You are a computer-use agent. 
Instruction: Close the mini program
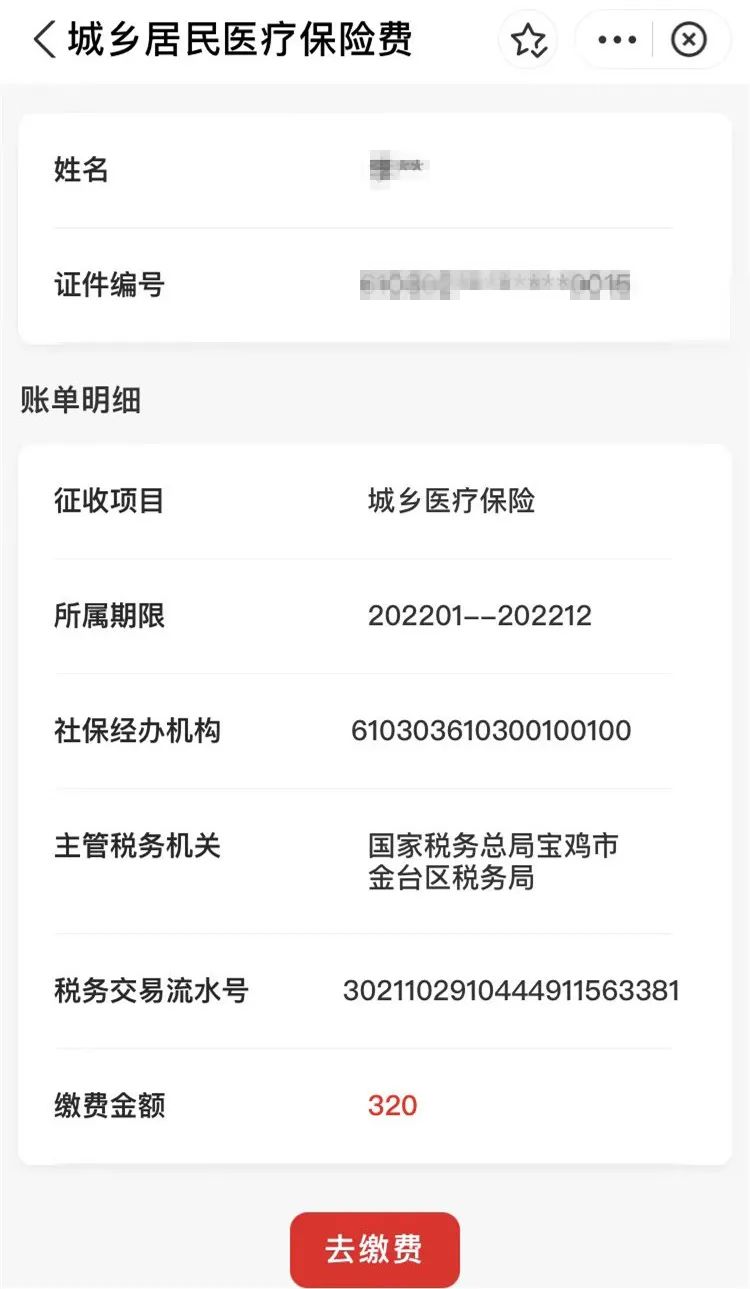tap(688, 40)
